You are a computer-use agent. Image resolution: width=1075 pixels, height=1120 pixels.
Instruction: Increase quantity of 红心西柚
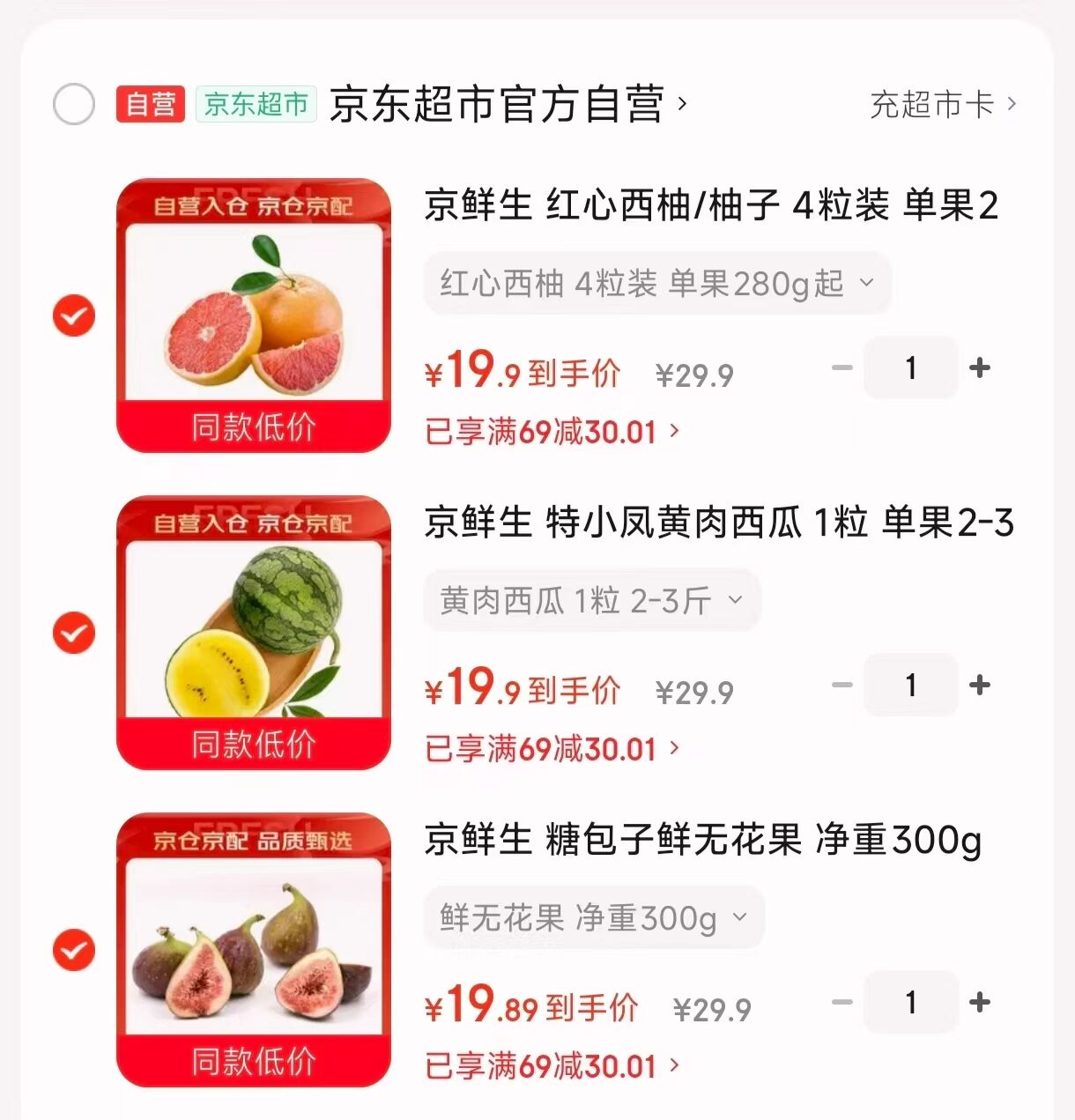[979, 367]
